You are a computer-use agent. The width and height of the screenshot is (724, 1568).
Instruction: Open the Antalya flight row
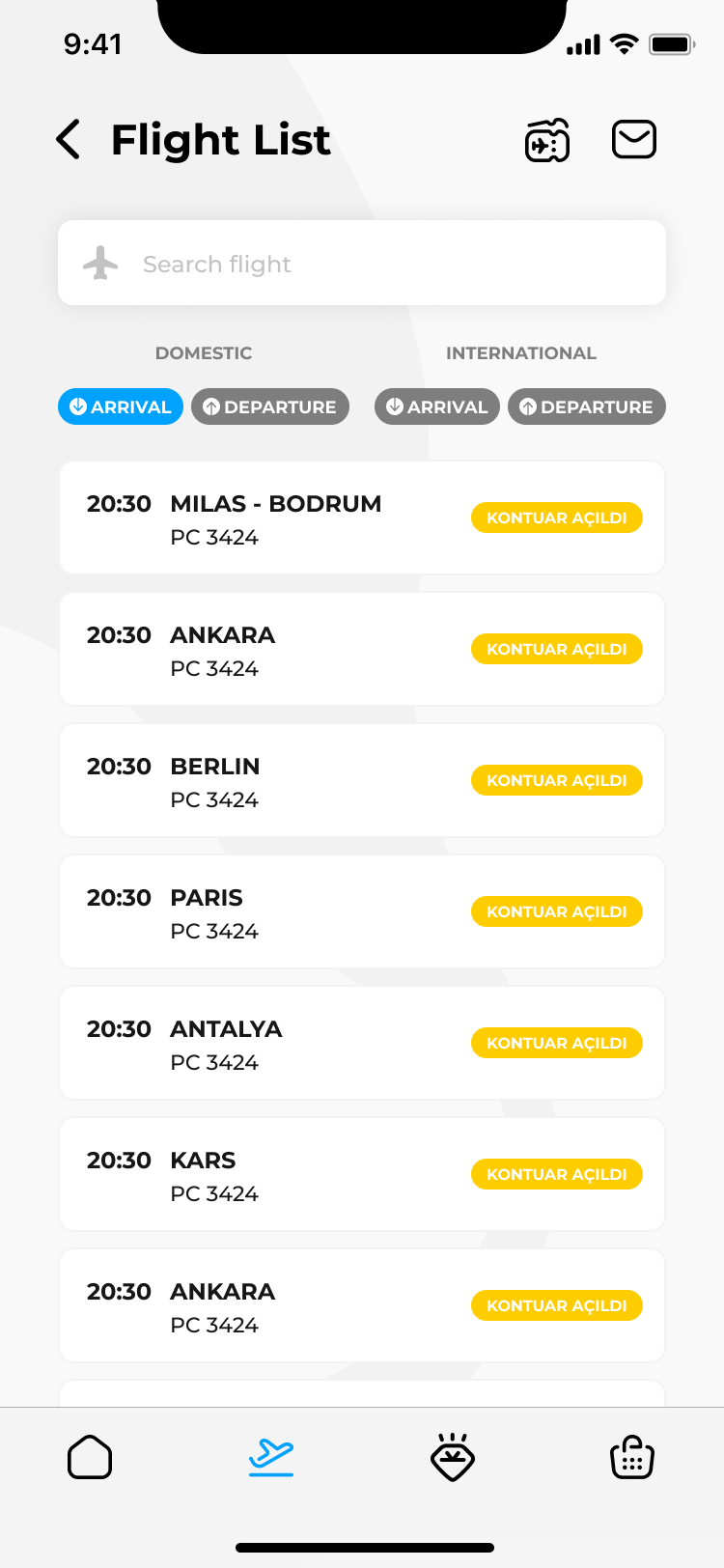362,1043
